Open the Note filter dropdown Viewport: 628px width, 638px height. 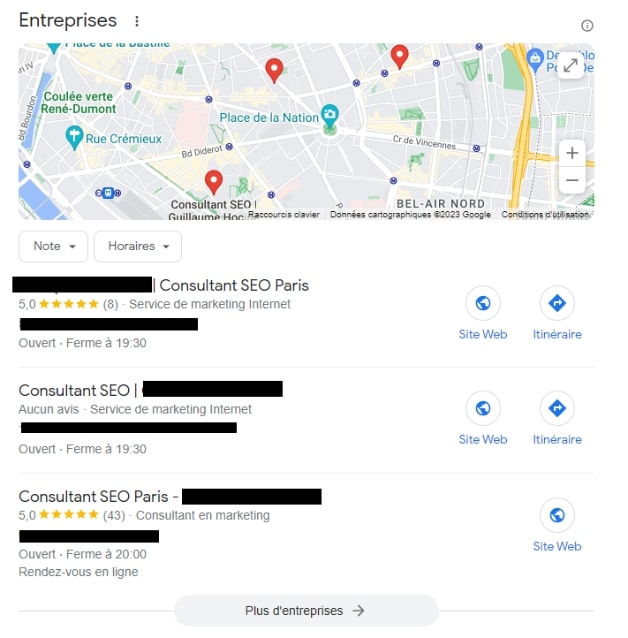[x=53, y=246]
